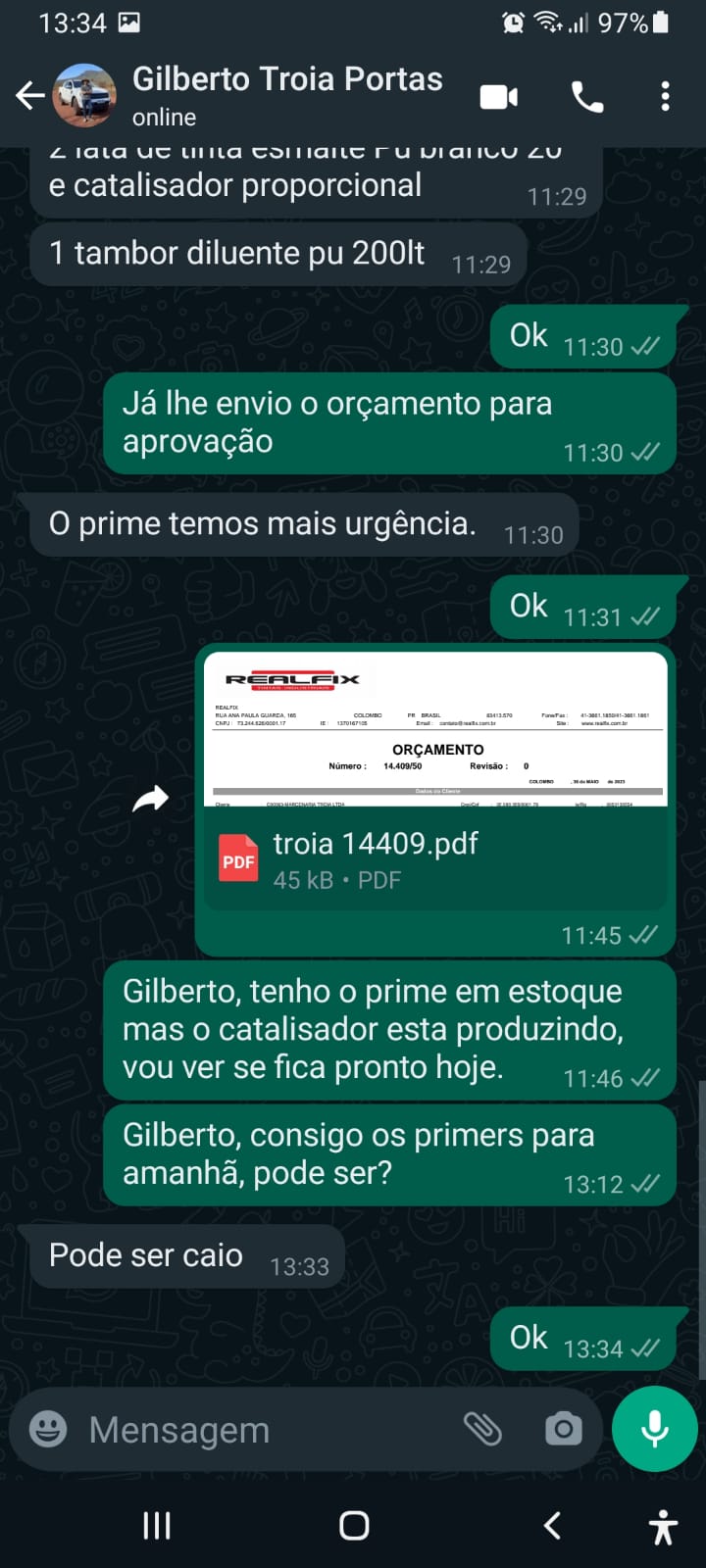Open the chat overflow menu
This screenshot has height=1568, width=706.
point(665,97)
